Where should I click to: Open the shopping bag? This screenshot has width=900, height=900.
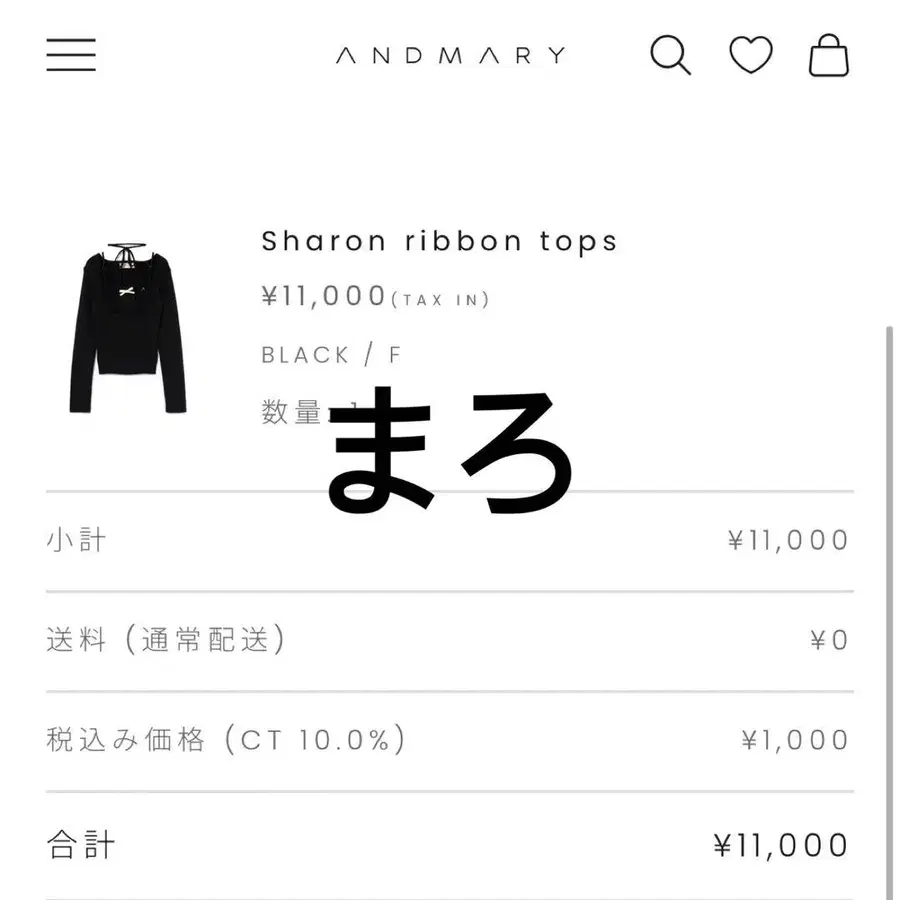(x=829, y=54)
